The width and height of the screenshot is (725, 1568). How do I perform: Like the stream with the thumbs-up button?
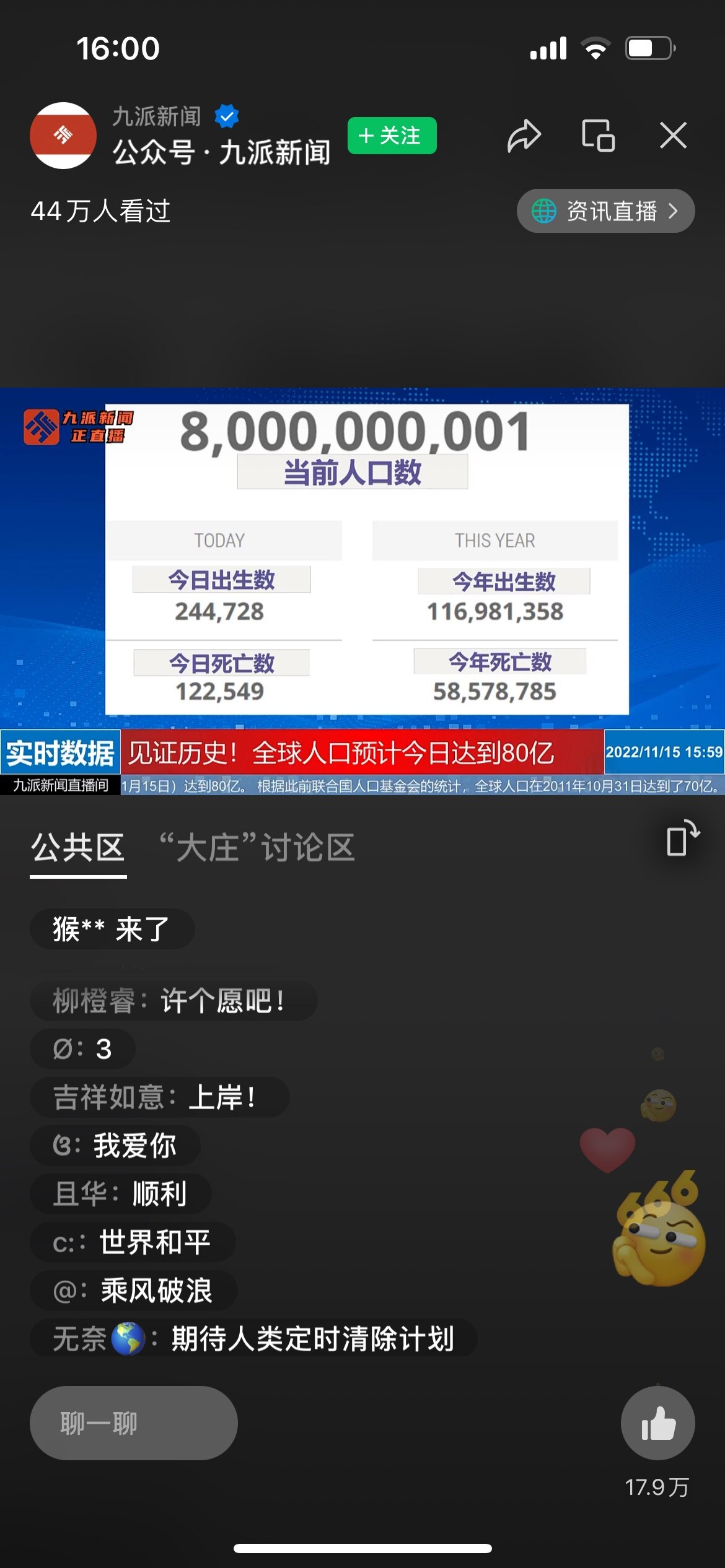pos(657,1422)
